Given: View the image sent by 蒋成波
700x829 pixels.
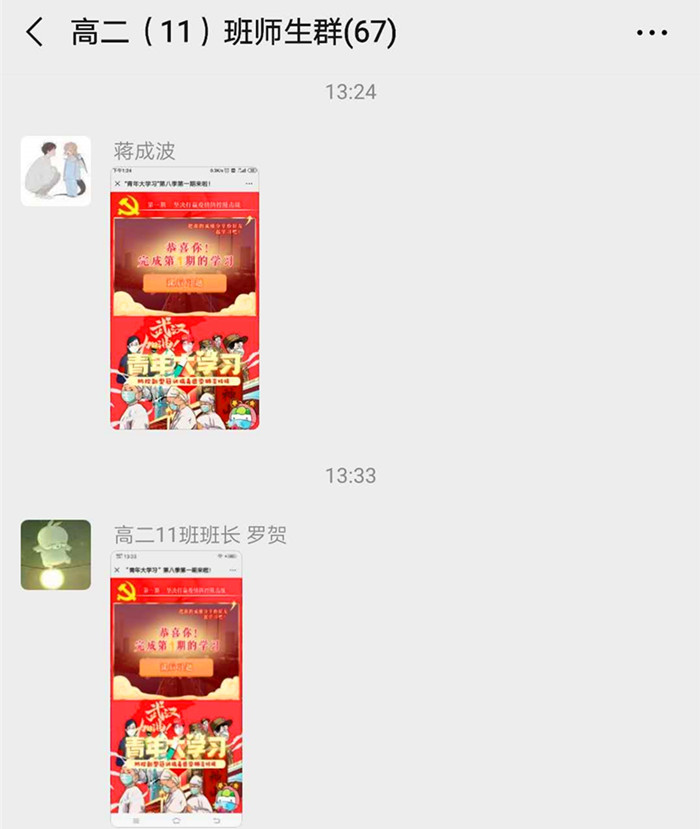Looking at the screenshot, I should tap(185, 298).
